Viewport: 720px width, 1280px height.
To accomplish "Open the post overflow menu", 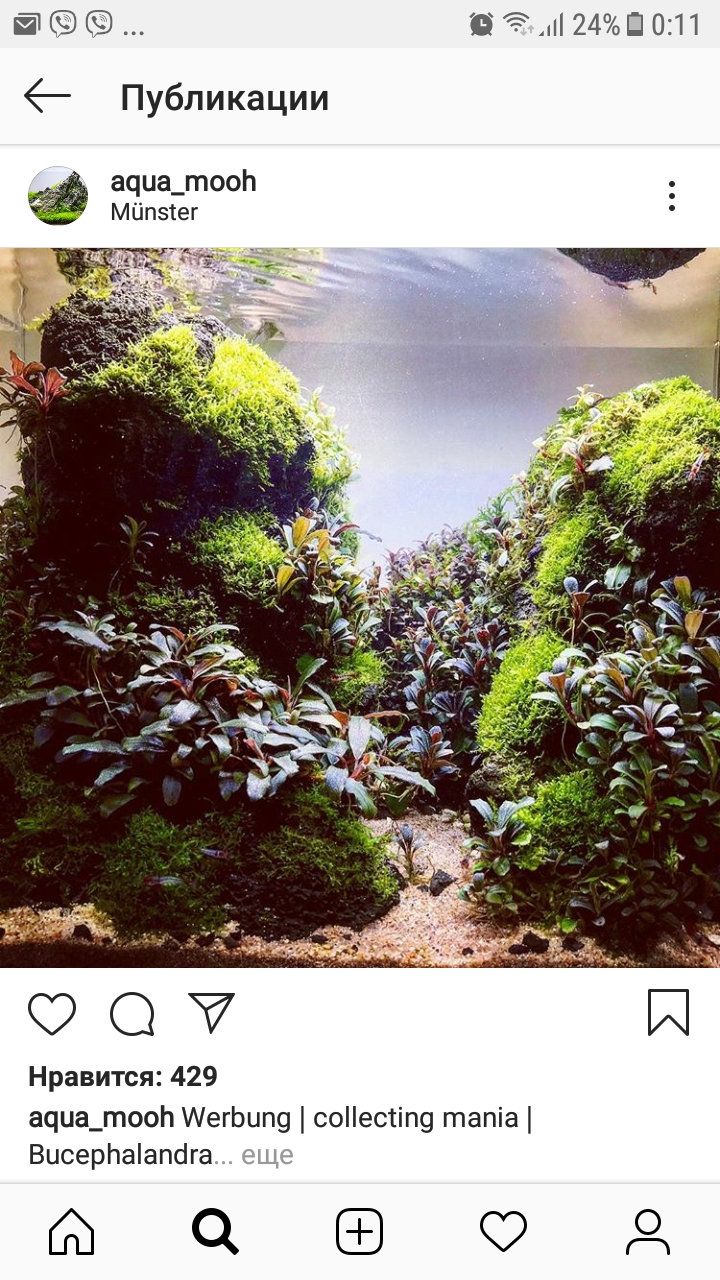I will click(x=672, y=196).
